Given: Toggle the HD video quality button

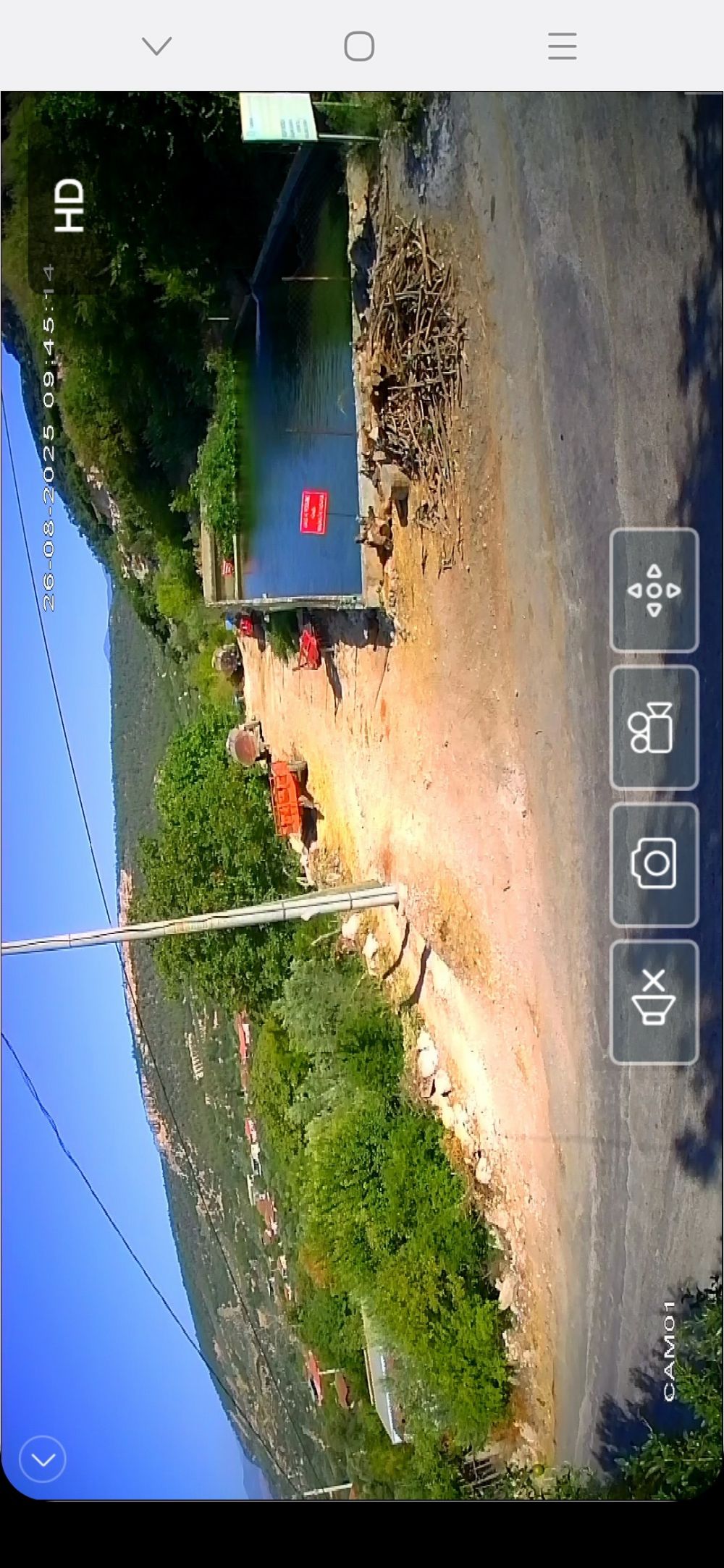Looking at the screenshot, I should 70,206.
